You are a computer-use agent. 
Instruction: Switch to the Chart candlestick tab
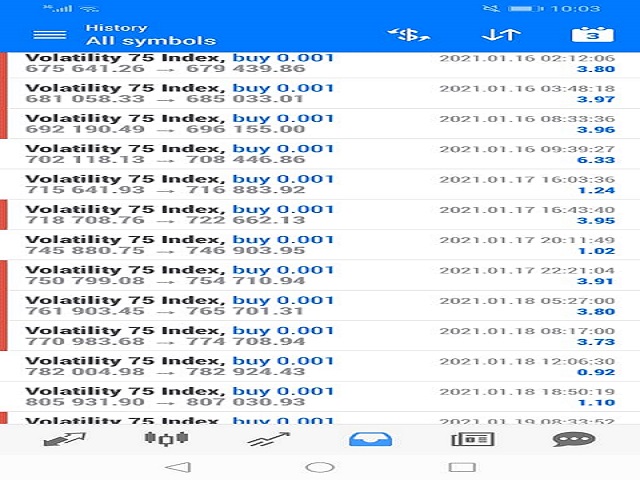[166, 439]
